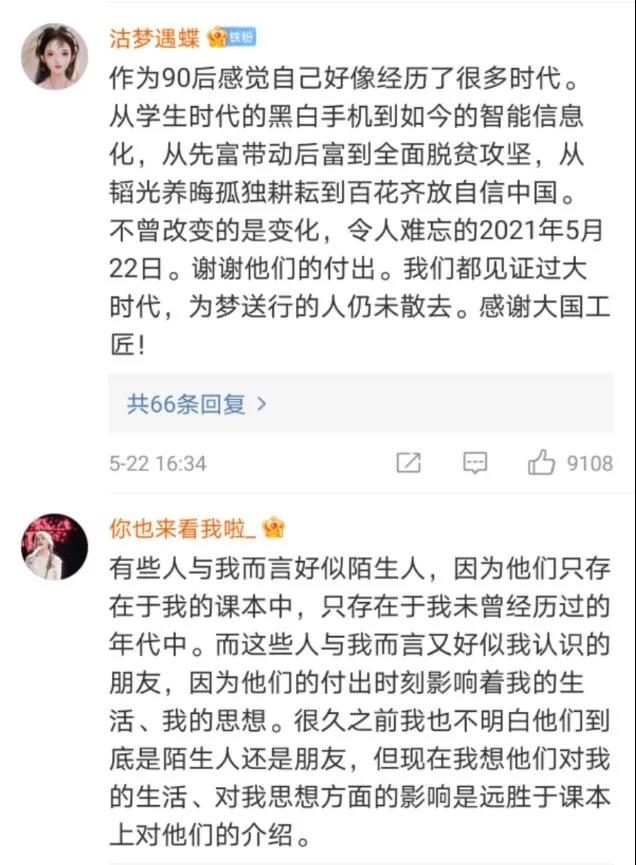Repost 沽梦遇蝶's comment

[409, 463]
